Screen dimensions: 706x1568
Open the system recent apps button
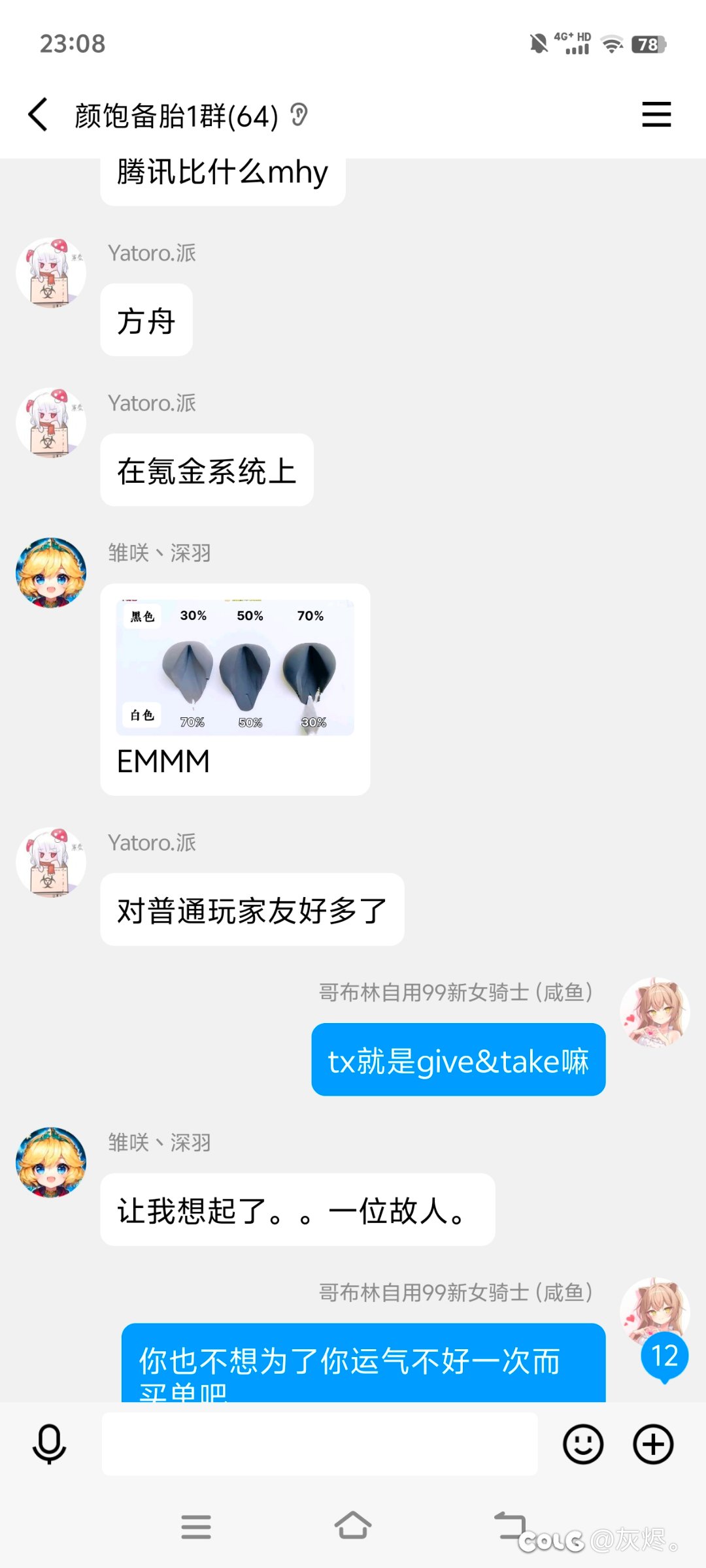click(x=196, y=1527)
